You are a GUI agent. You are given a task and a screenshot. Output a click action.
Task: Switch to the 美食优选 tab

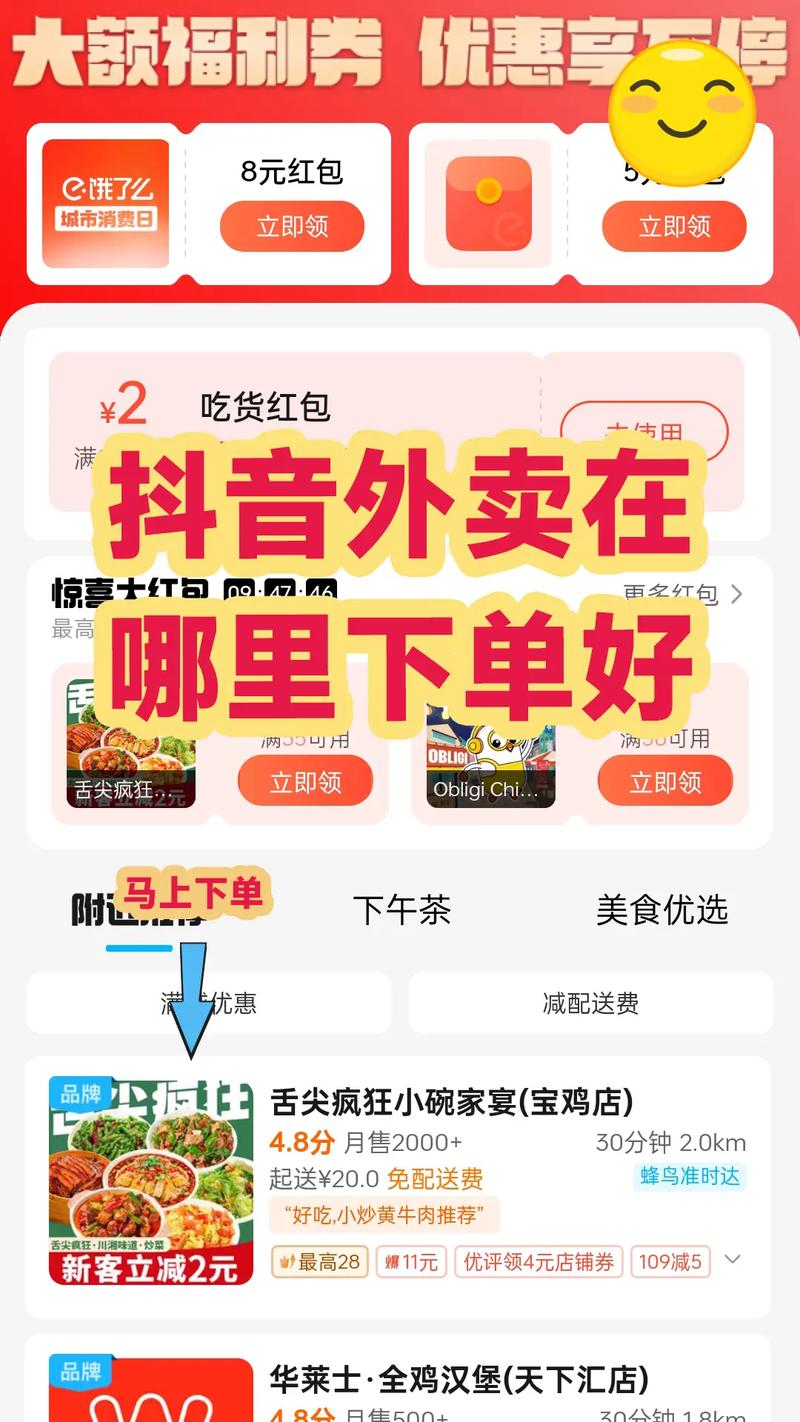tap(664, 911)
